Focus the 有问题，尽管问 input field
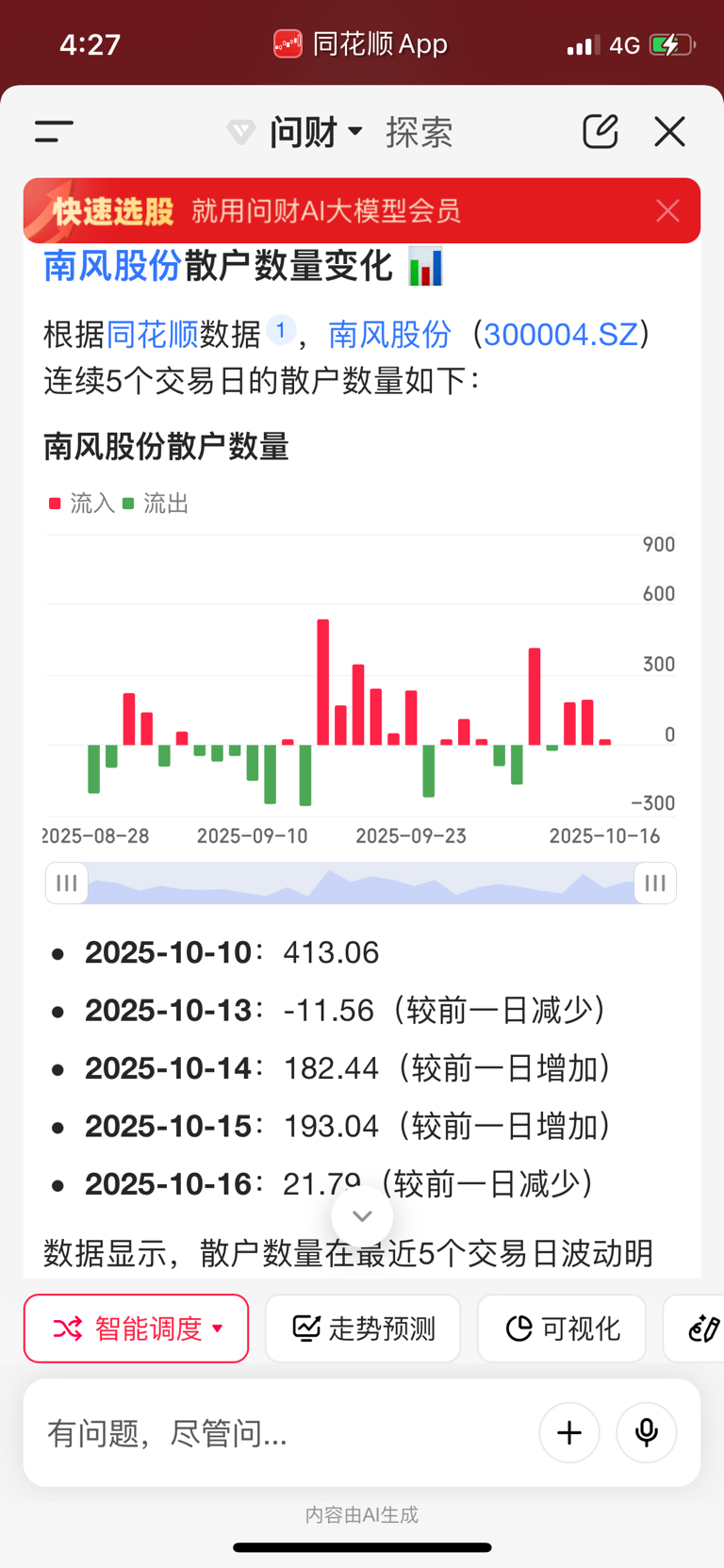 pyautogui.click(x=283, y=1433)
